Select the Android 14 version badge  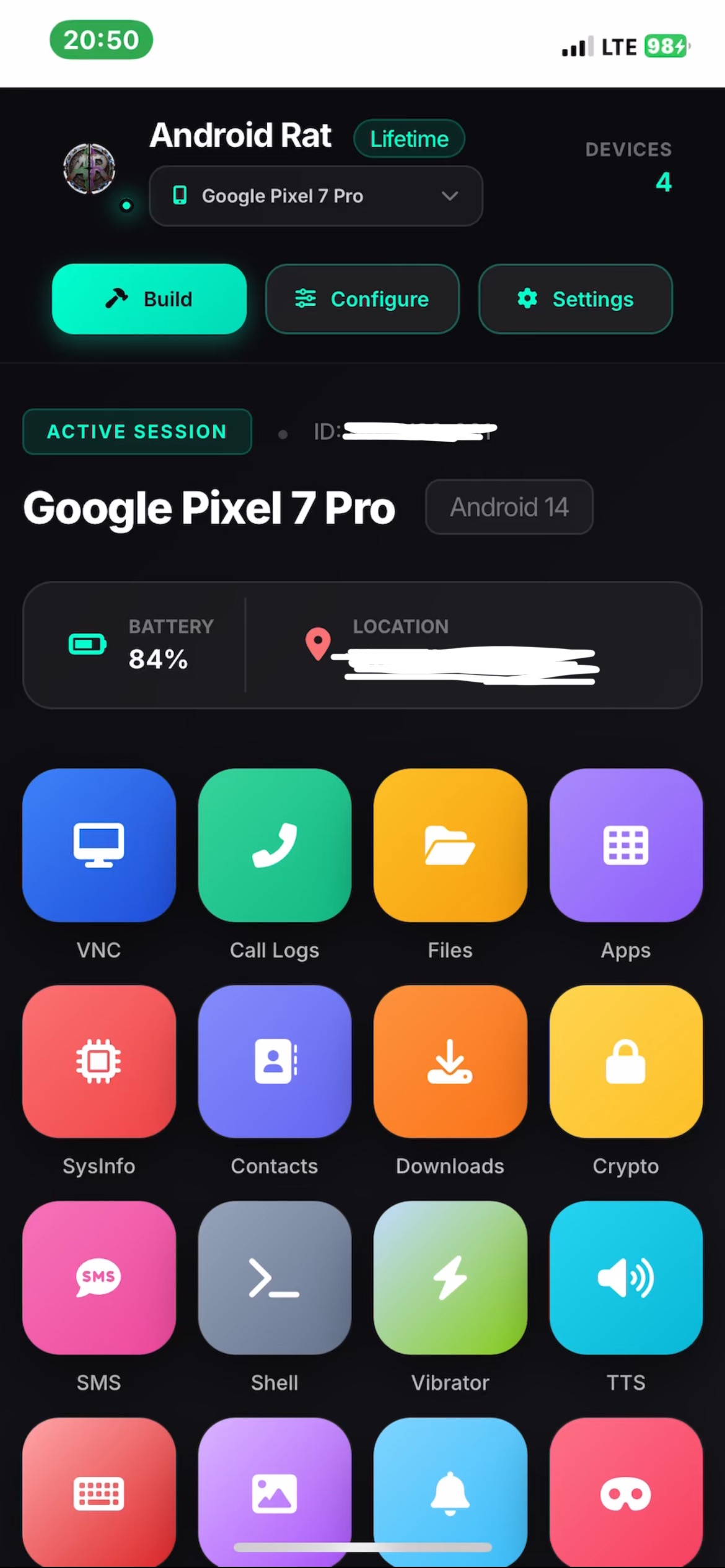point(509,507)
